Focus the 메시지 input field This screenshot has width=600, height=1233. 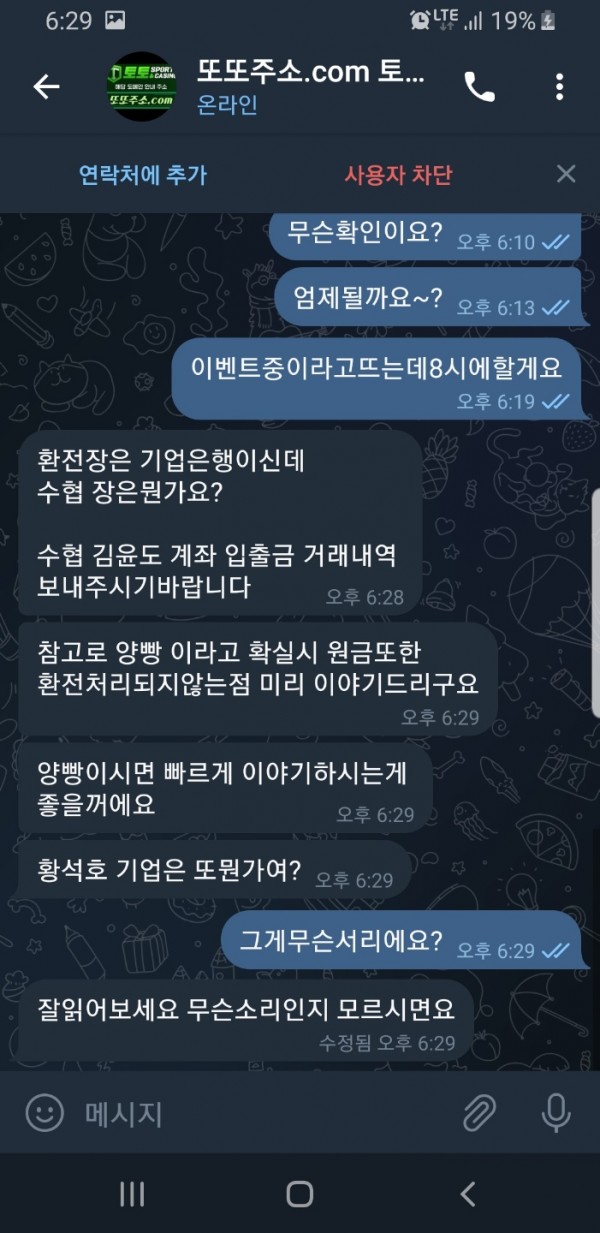[250, 1113]
